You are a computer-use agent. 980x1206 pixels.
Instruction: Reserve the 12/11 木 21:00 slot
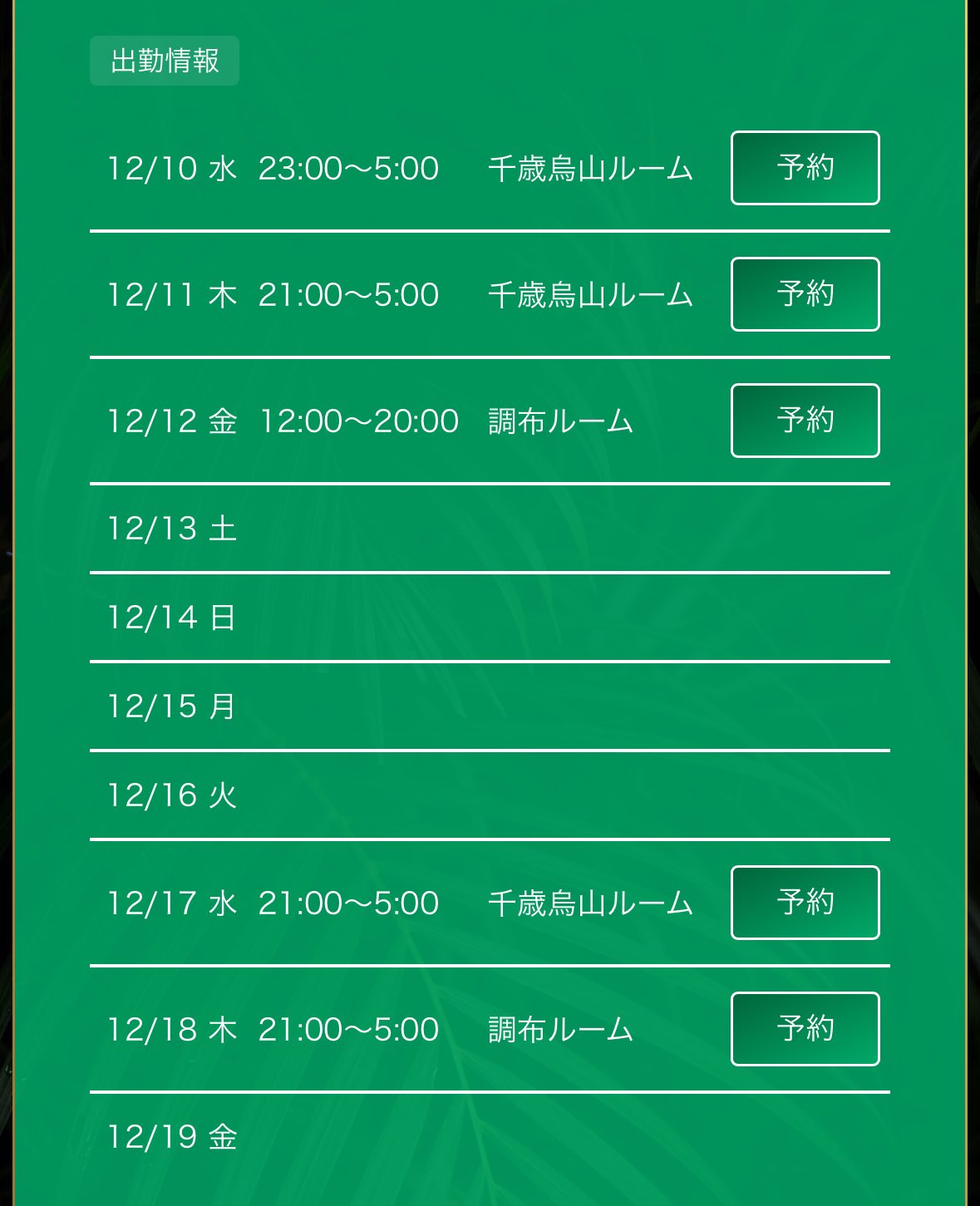coord(805,294)
